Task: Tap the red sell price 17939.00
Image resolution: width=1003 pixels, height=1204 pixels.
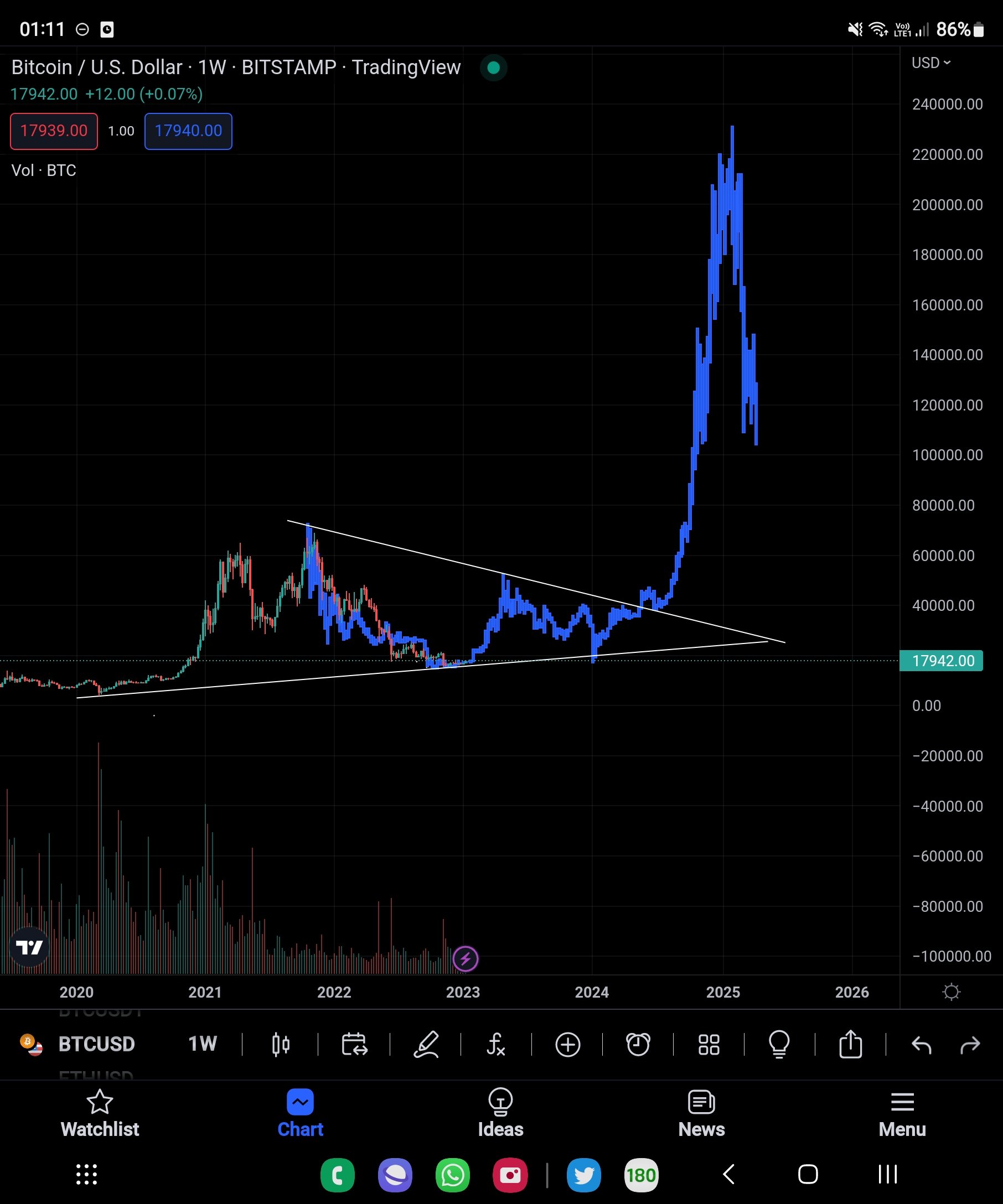Action: 54,131
